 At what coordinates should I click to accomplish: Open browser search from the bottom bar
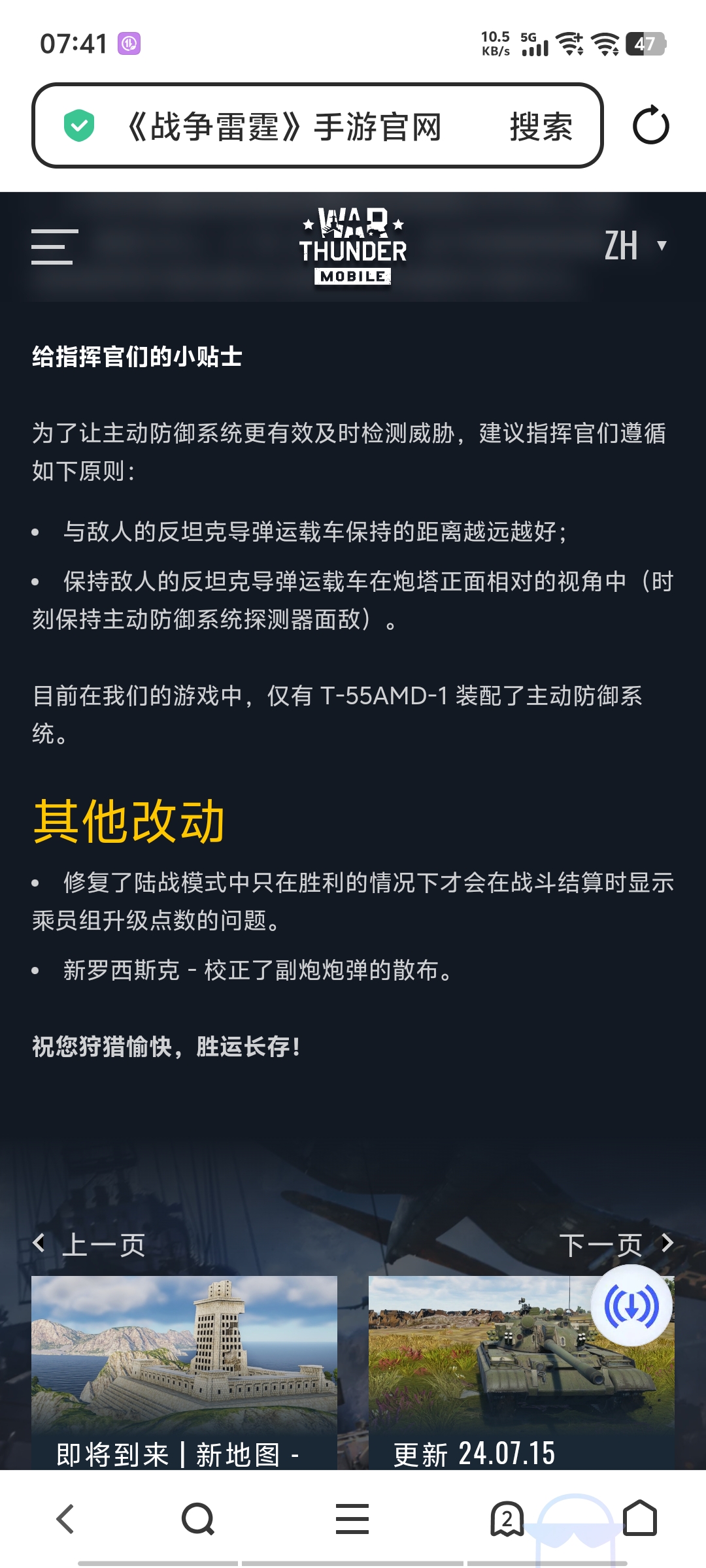click(197, 1518)
